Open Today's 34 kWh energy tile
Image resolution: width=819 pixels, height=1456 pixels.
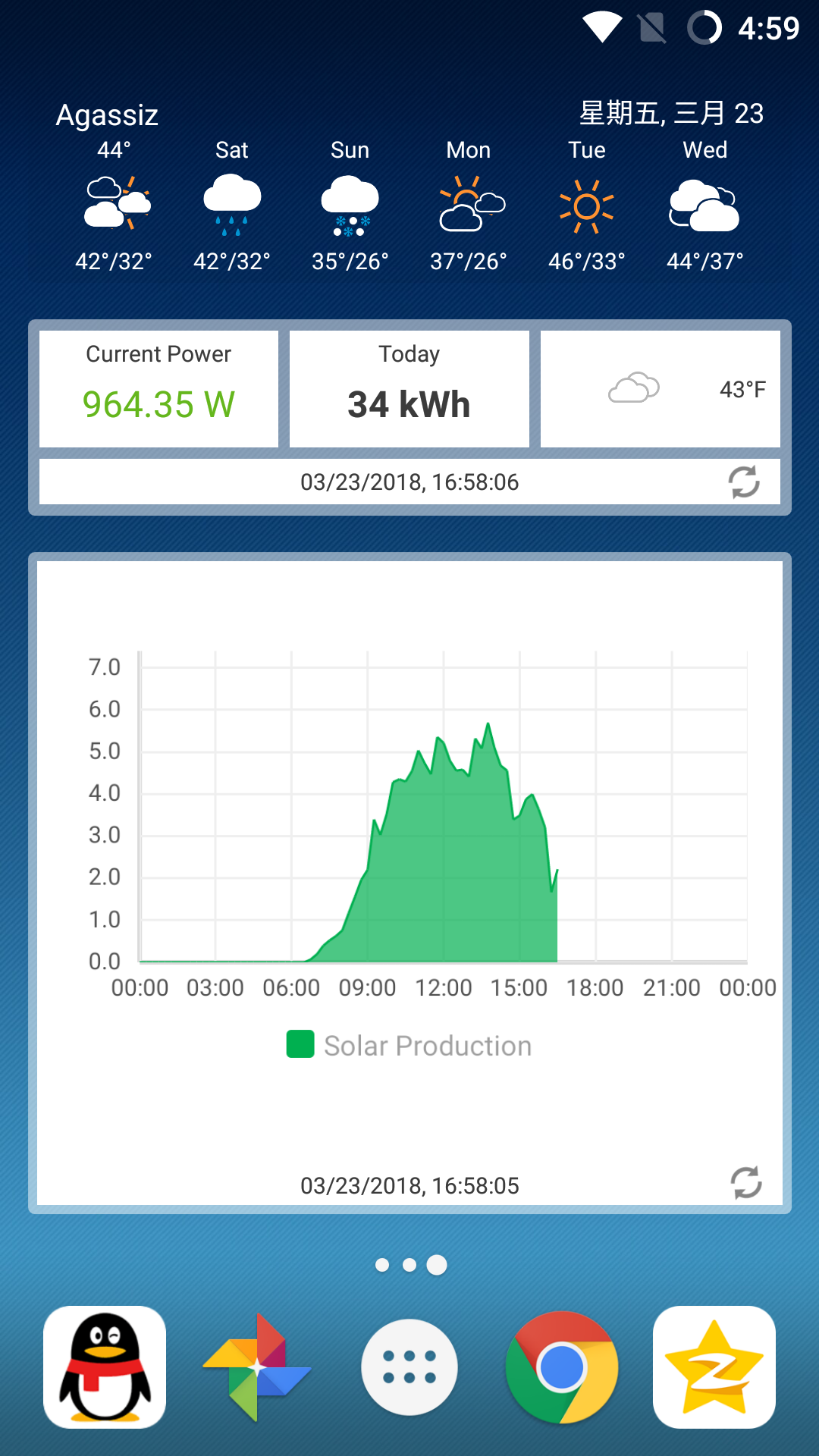pyautogui.click(x=409, y=388)
